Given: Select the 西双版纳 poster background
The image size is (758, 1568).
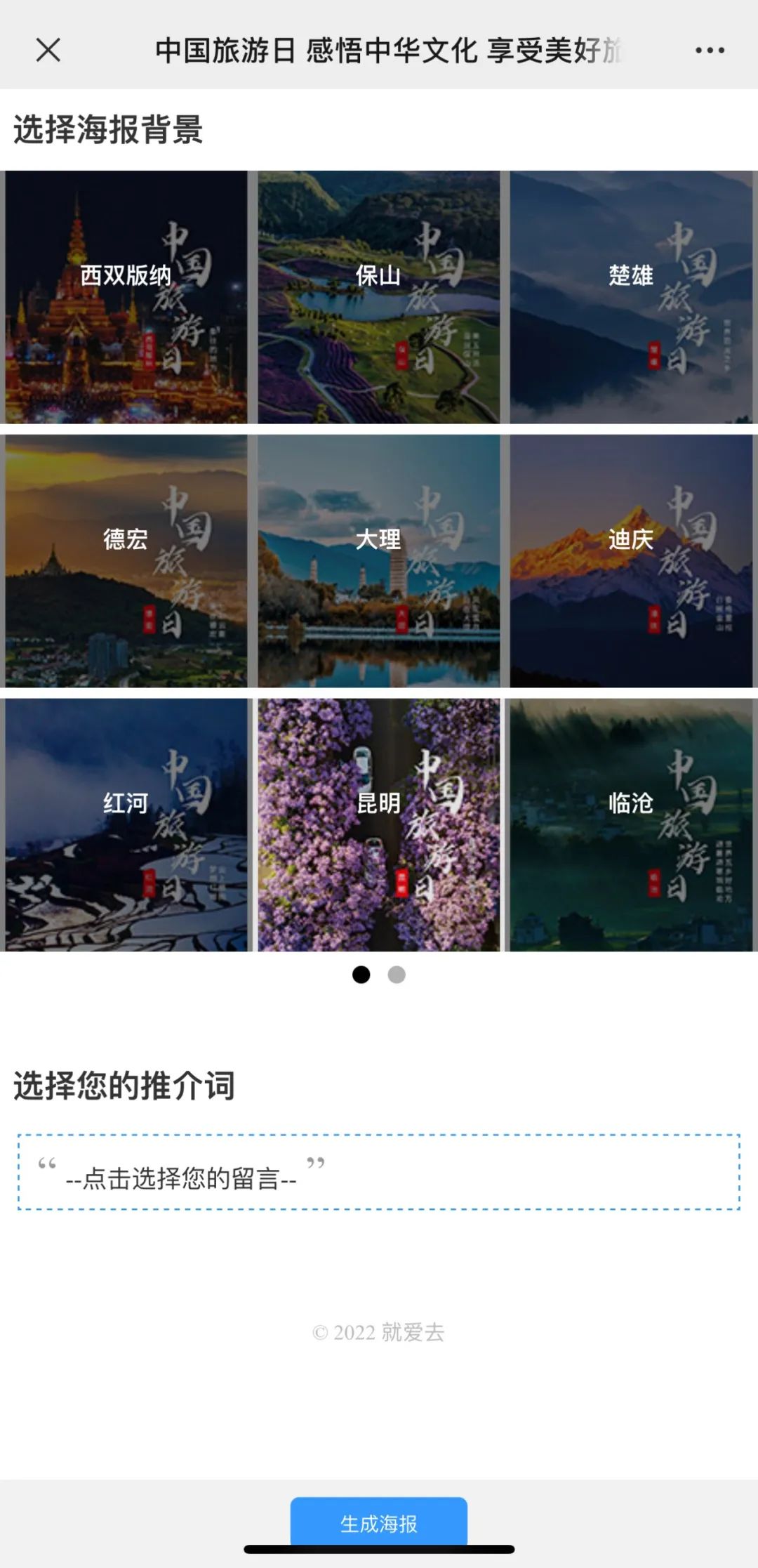Looking at the screenshot, I should tap(126, 297).
